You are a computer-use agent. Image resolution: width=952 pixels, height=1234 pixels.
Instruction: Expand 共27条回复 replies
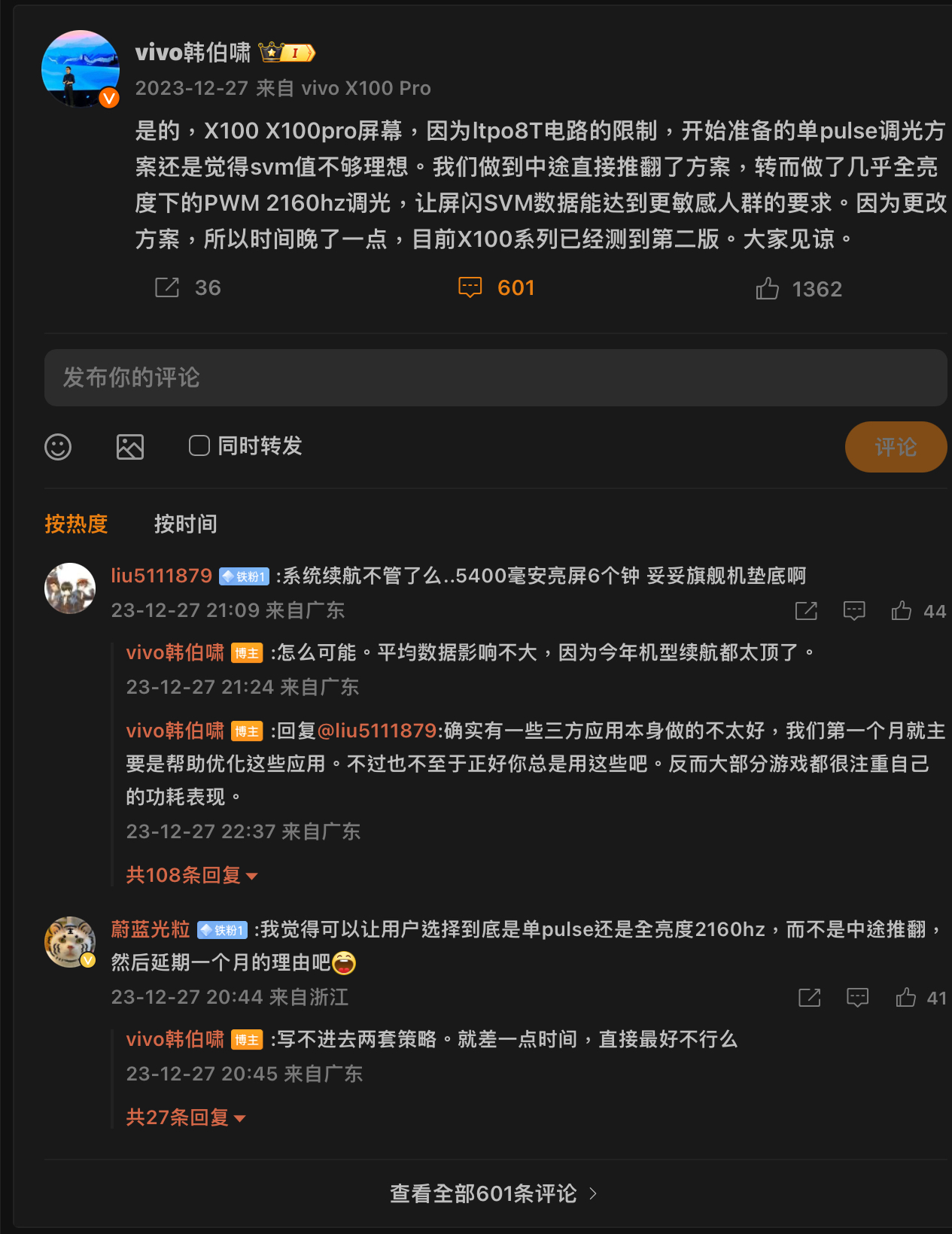pos(185,1117)
